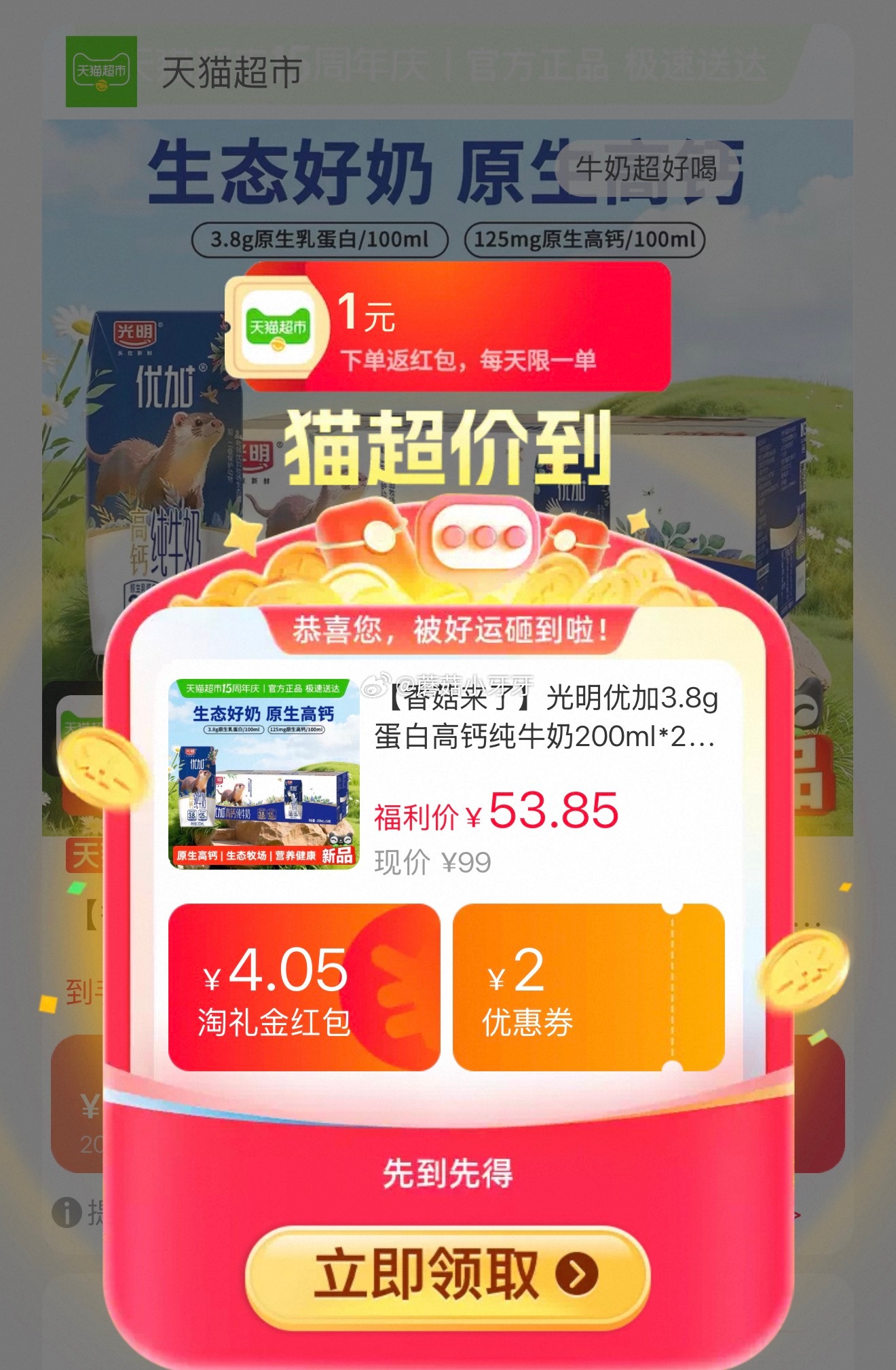Select the ¥4.05 淘礼金红包
896x1370 pixels.
click(303, 988)
